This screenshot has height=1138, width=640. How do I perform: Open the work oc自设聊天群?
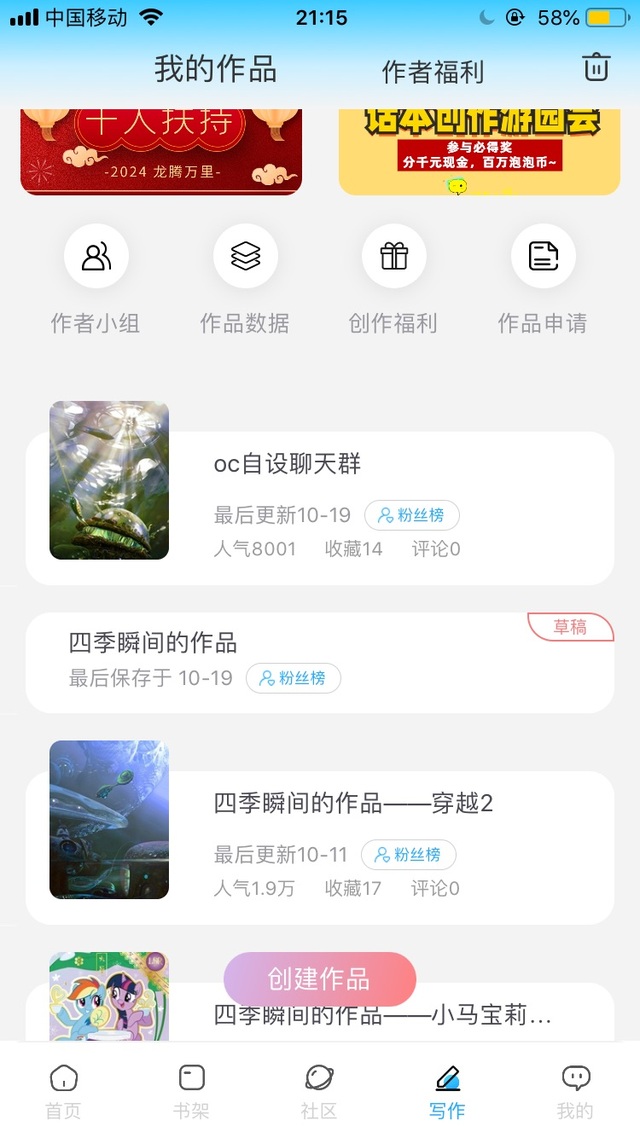coord(320,508)
